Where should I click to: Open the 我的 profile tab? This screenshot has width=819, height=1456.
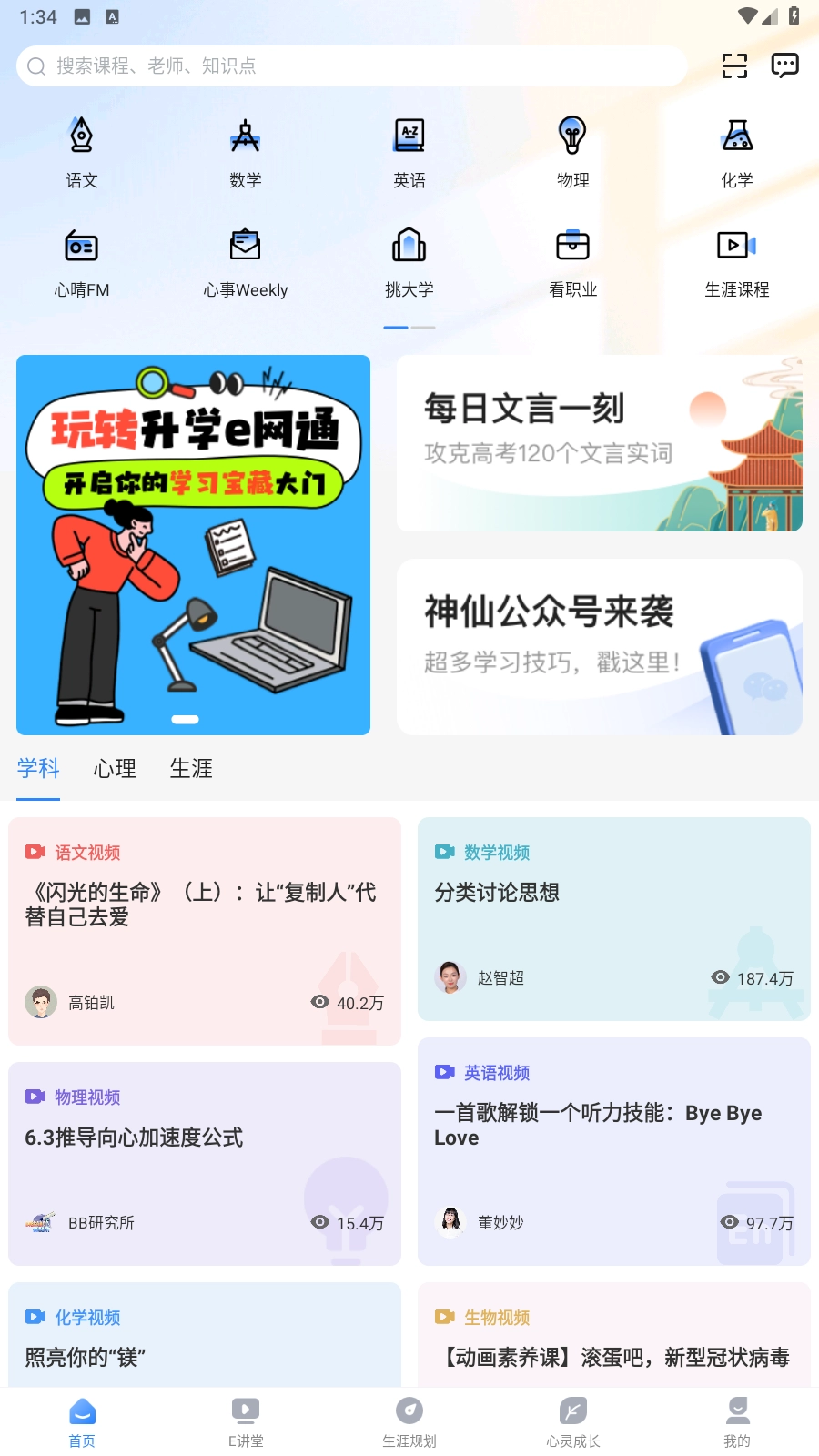(737, 1421)
